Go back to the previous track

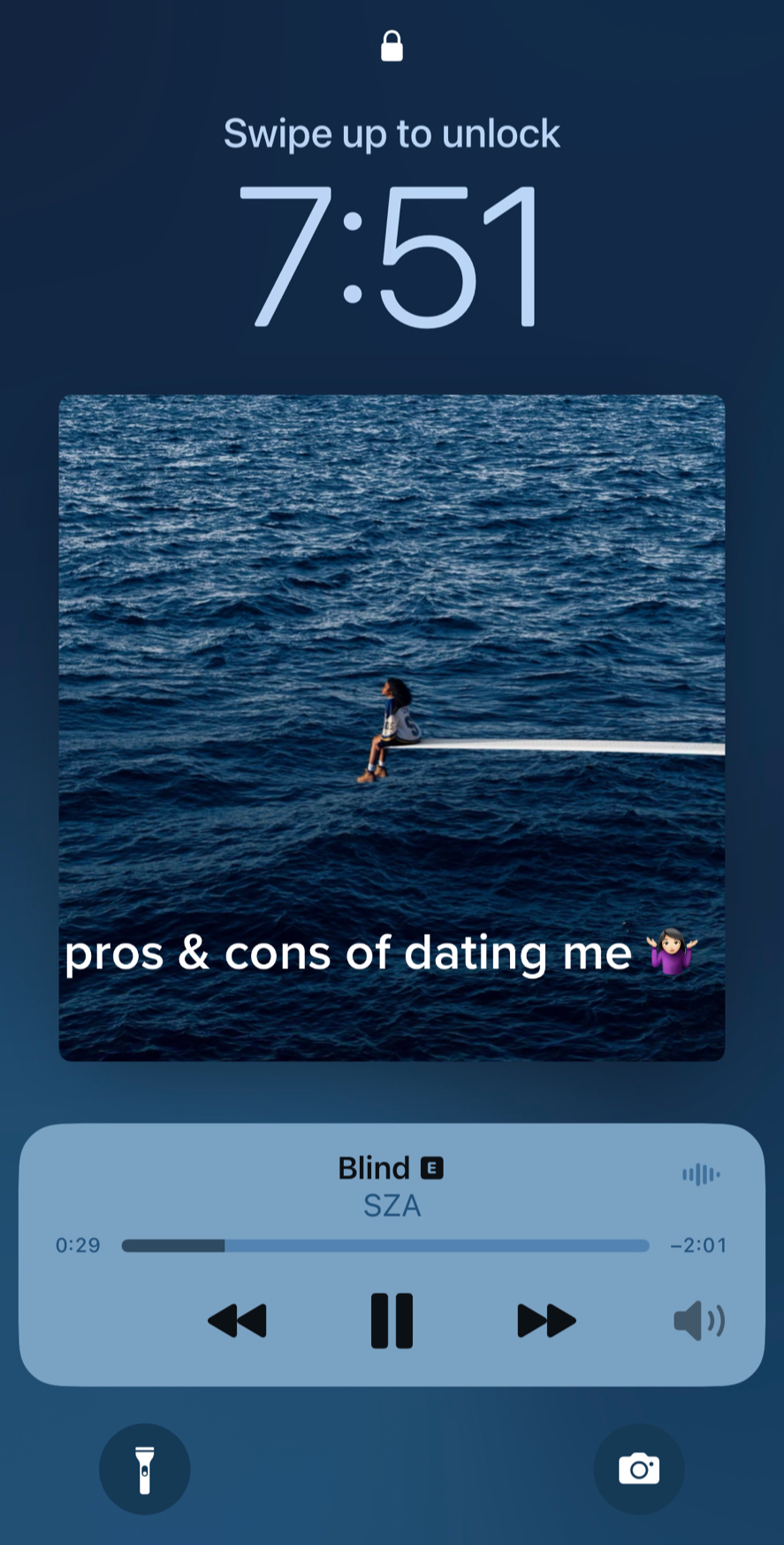(237, 1320)
